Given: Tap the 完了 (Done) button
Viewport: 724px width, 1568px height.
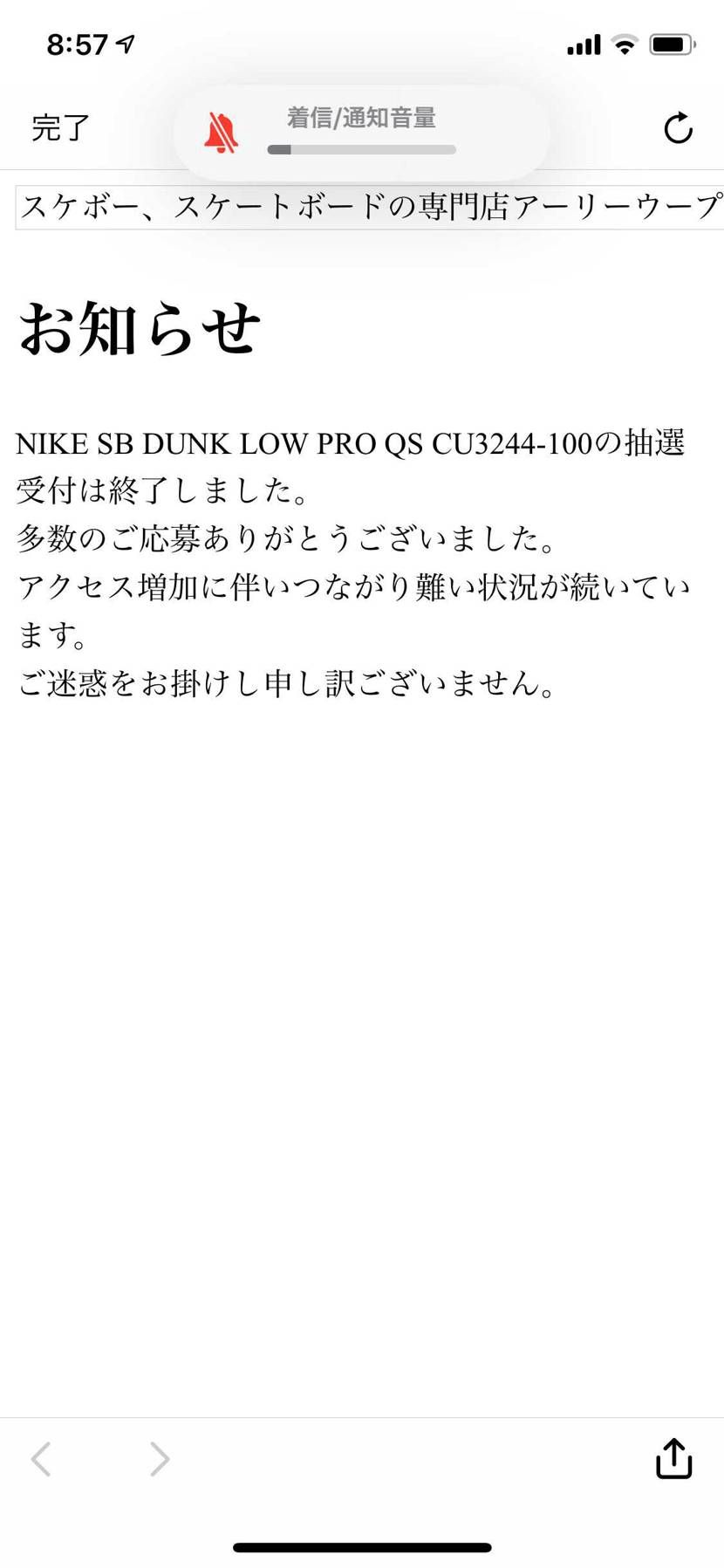Looking at the screenshot, I should pyautogui.click(x=58, y=127).
